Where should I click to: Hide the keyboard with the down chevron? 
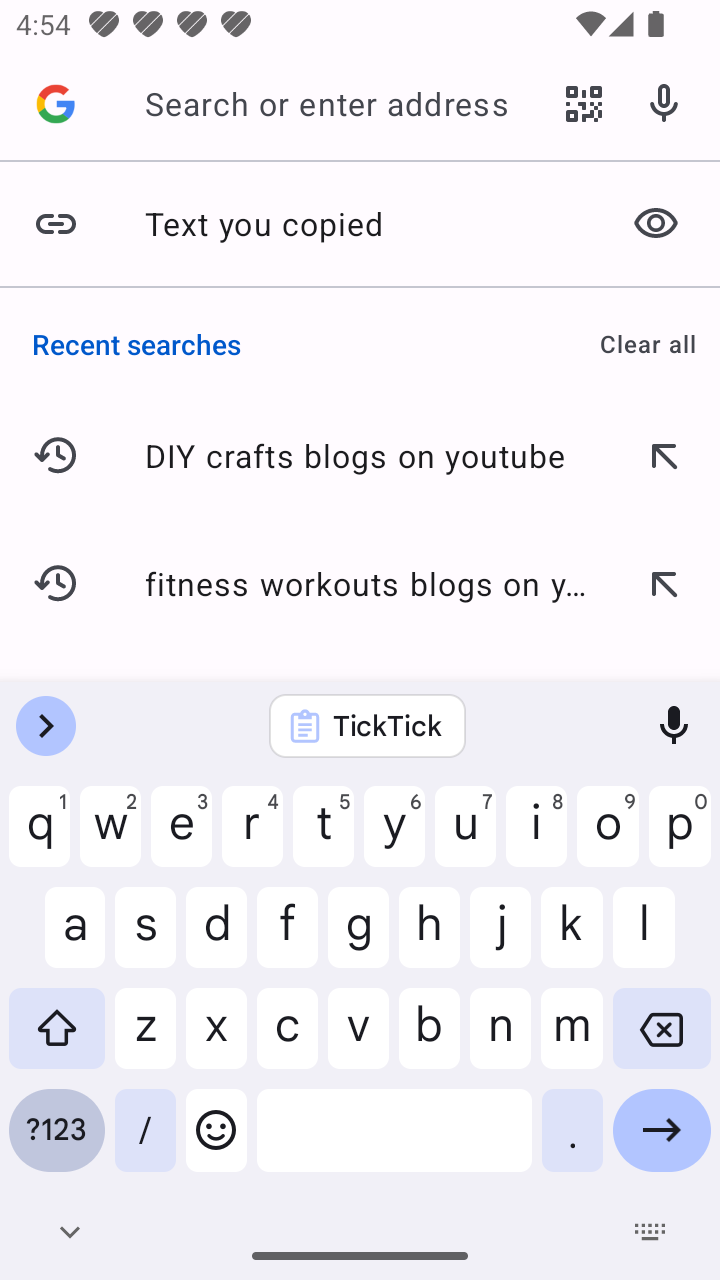pyautogui.click(x=69, y=1232)
